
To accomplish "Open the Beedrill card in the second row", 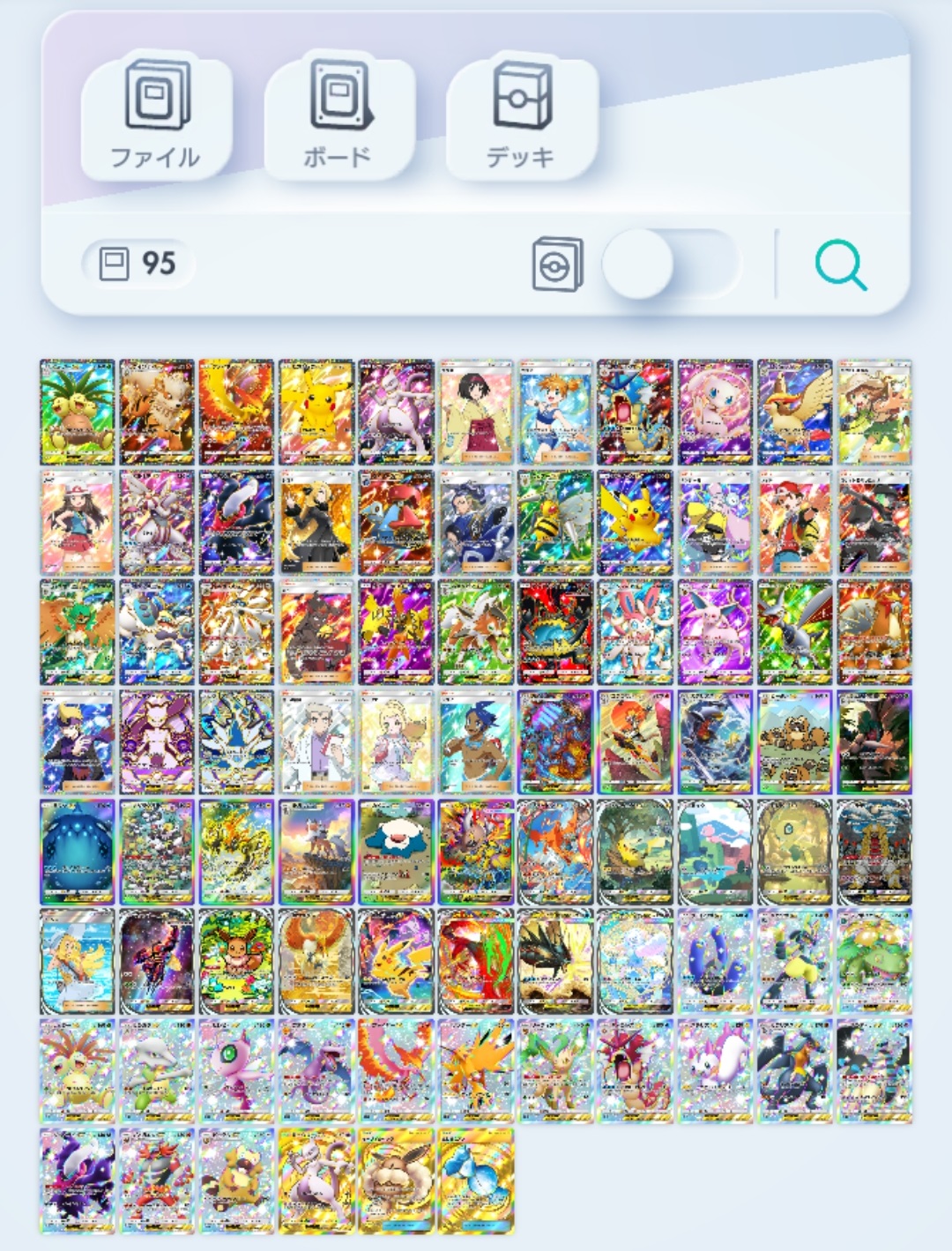I will (555, 522).
